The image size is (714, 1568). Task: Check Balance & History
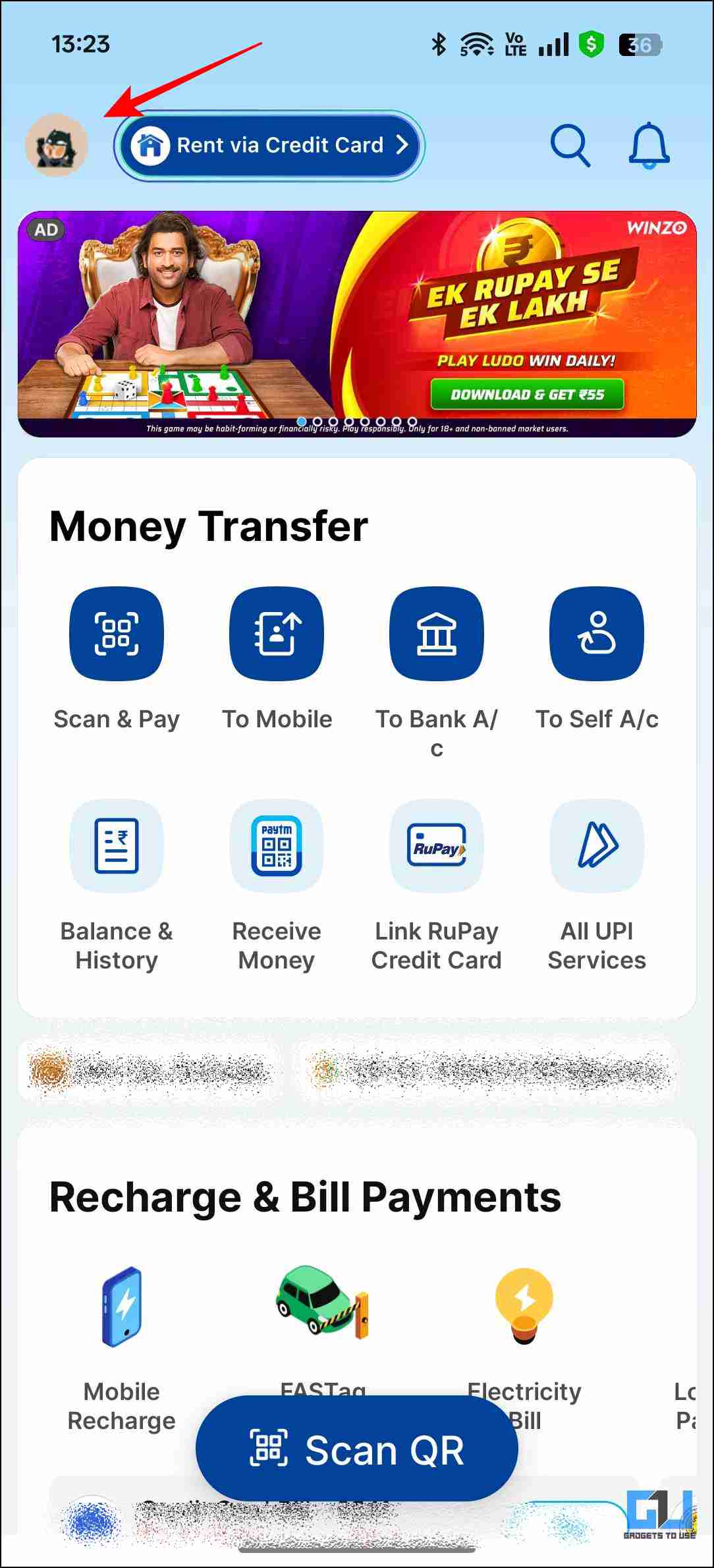coord(117,886)
